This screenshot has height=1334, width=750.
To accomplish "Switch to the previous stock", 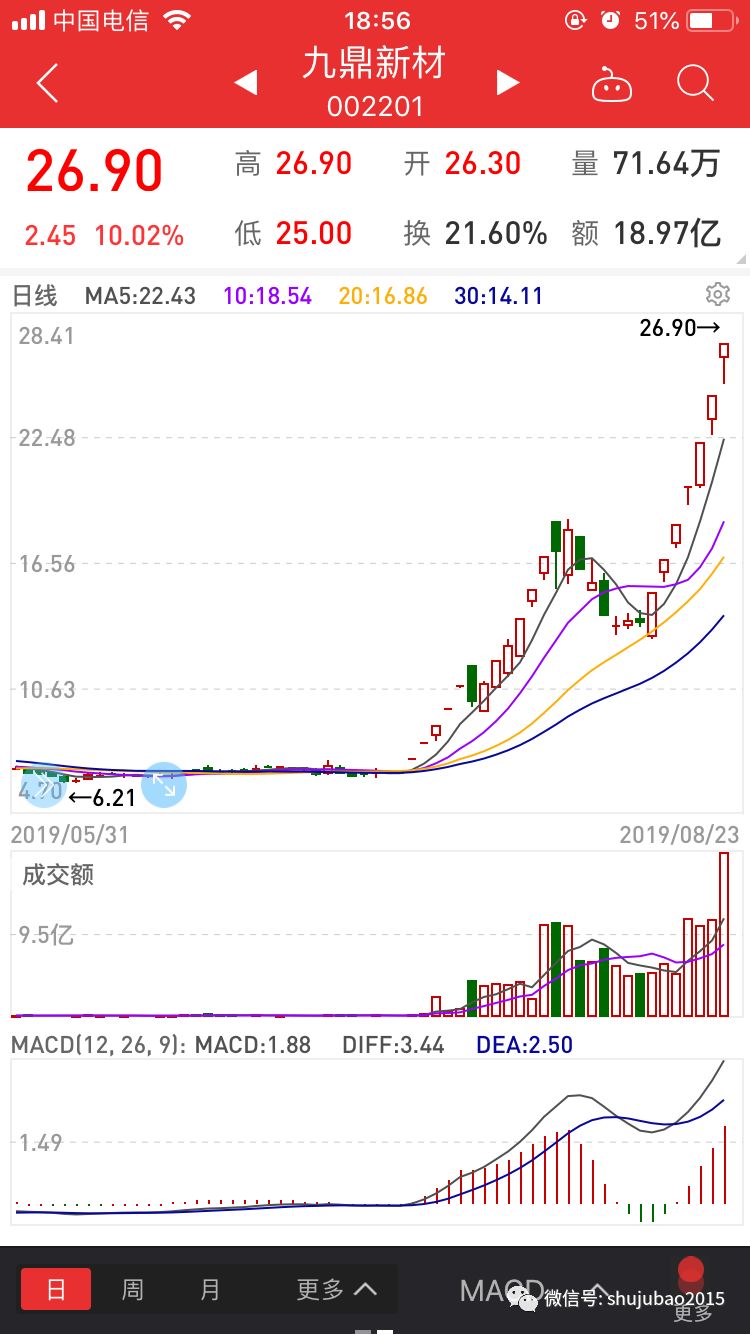I will (246, 83).
